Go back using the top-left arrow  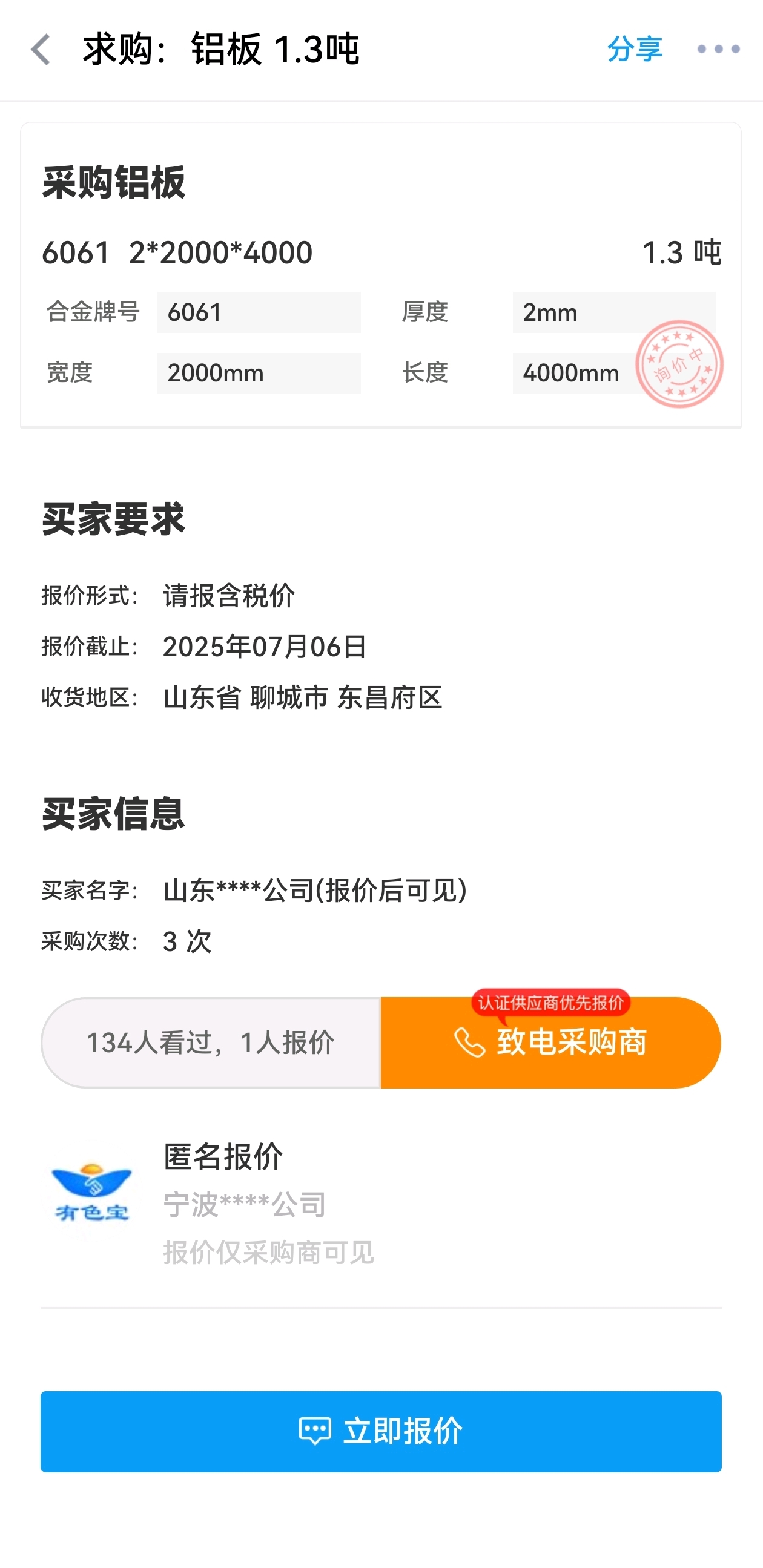[41, 49]
